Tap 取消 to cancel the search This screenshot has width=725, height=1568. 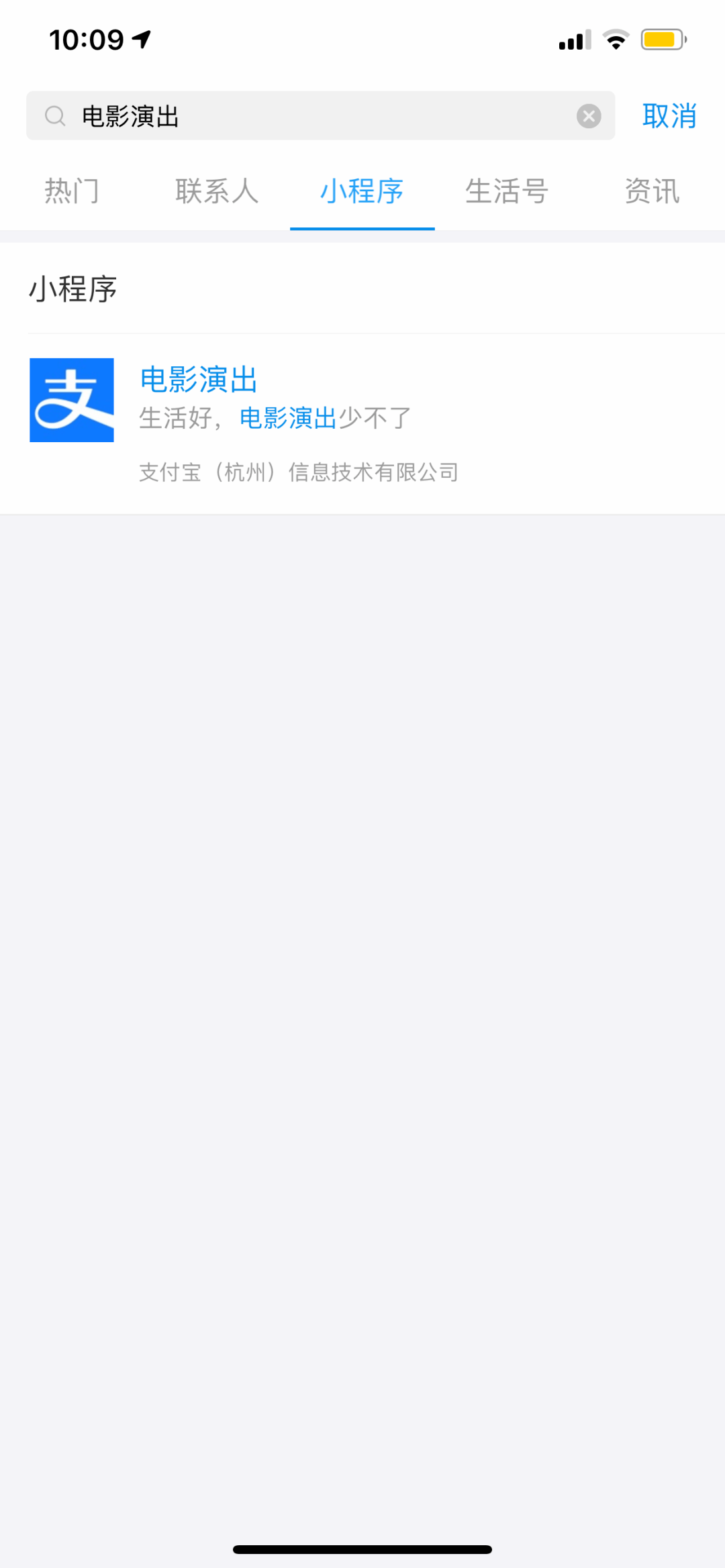point(669,116)
